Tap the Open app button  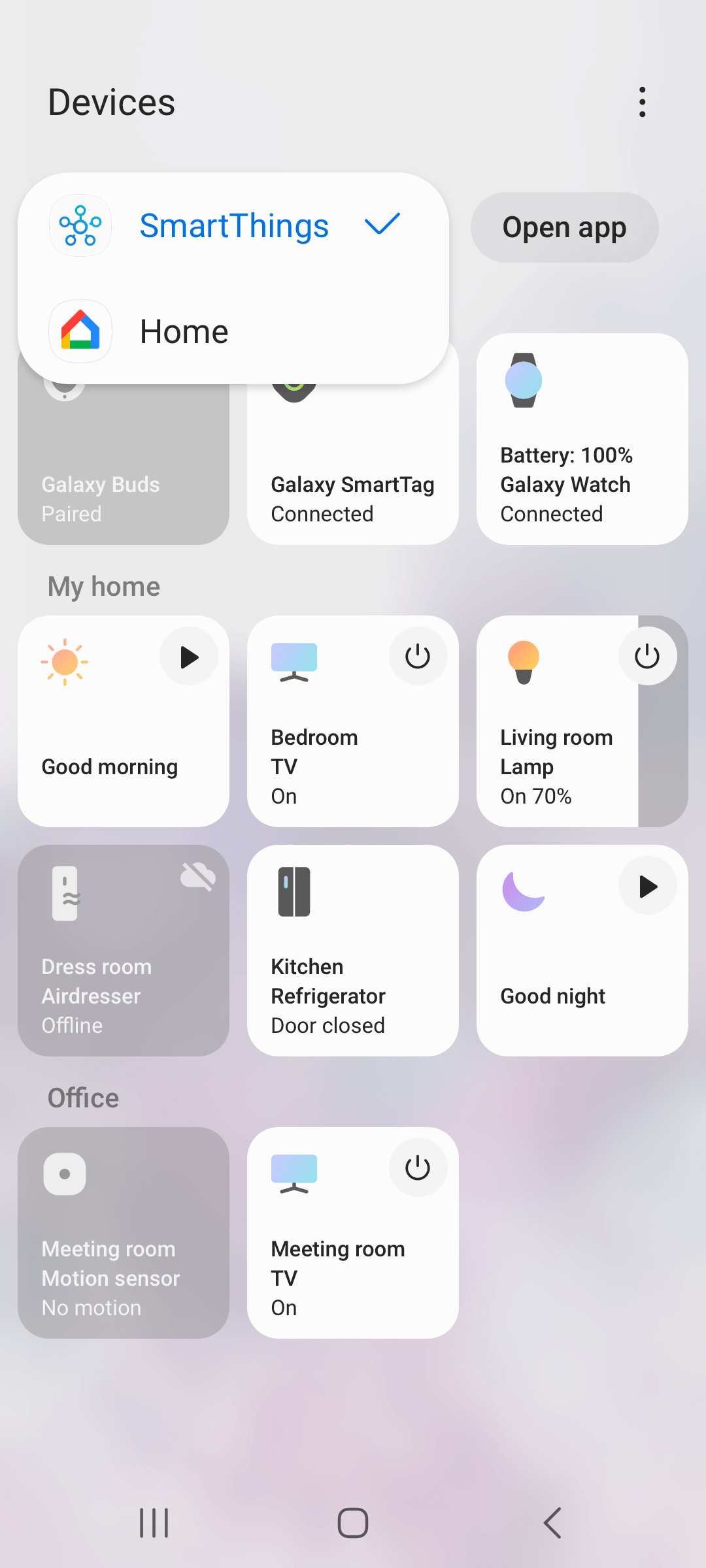pos(564,227)
